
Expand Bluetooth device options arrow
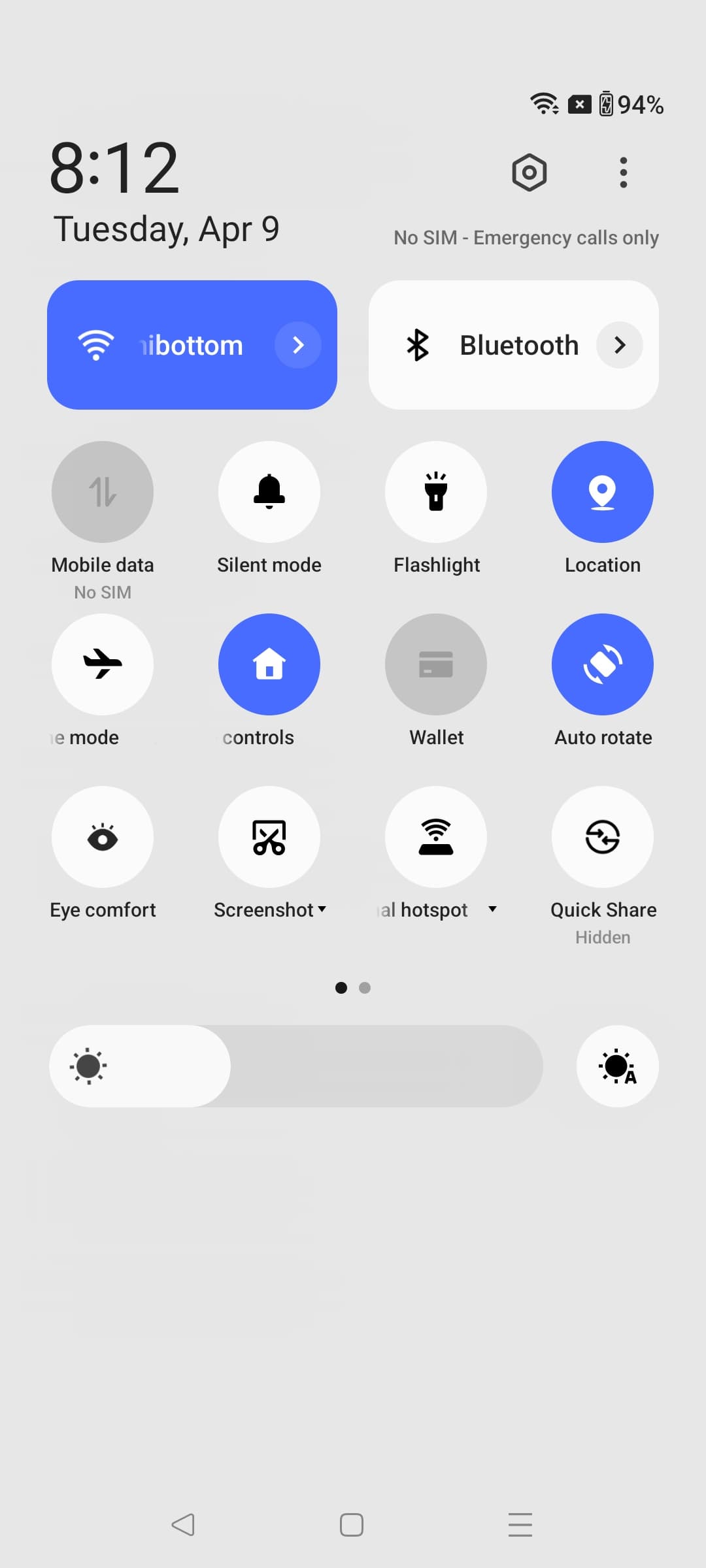pyautogui.click(x=619, y=345)
